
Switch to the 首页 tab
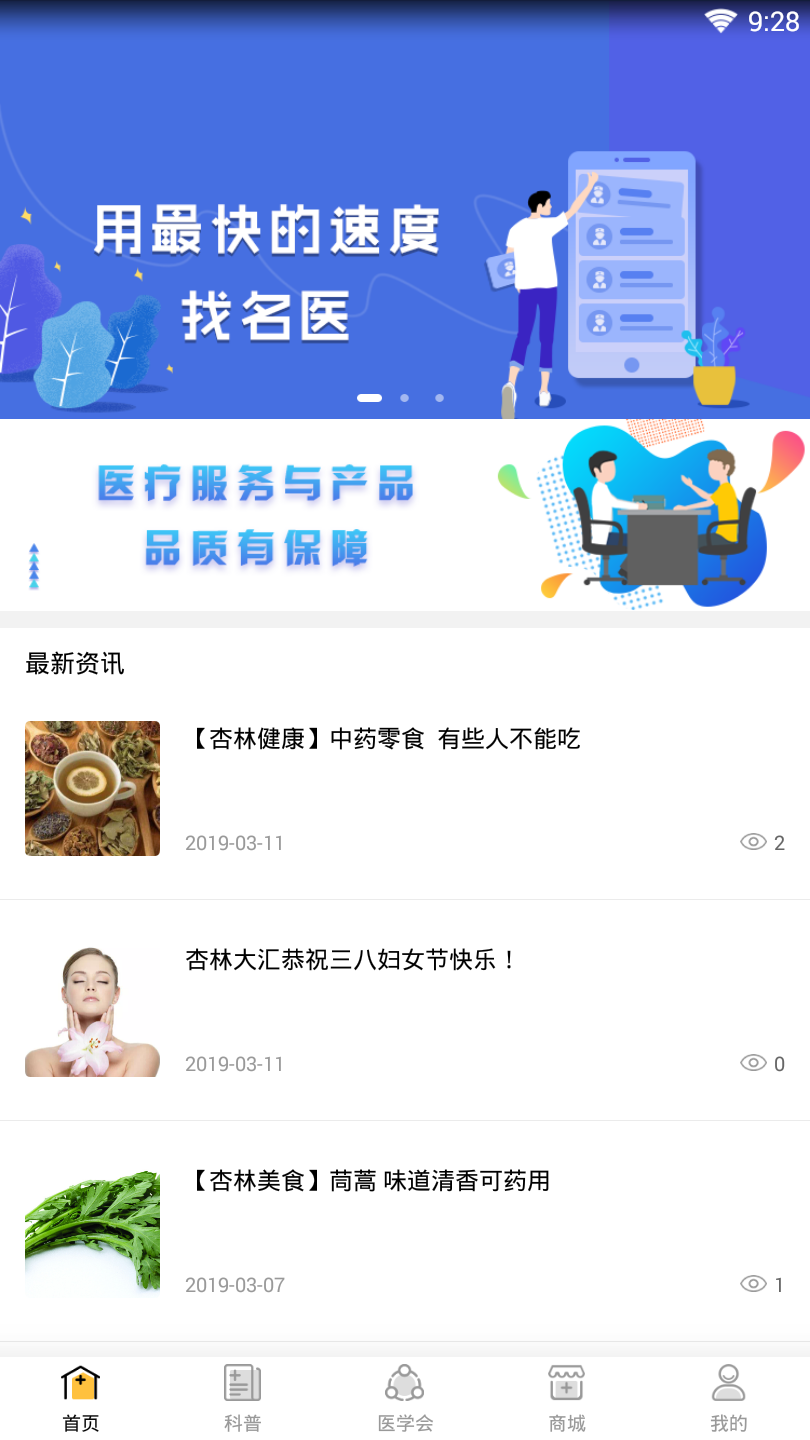point(81,1398)
